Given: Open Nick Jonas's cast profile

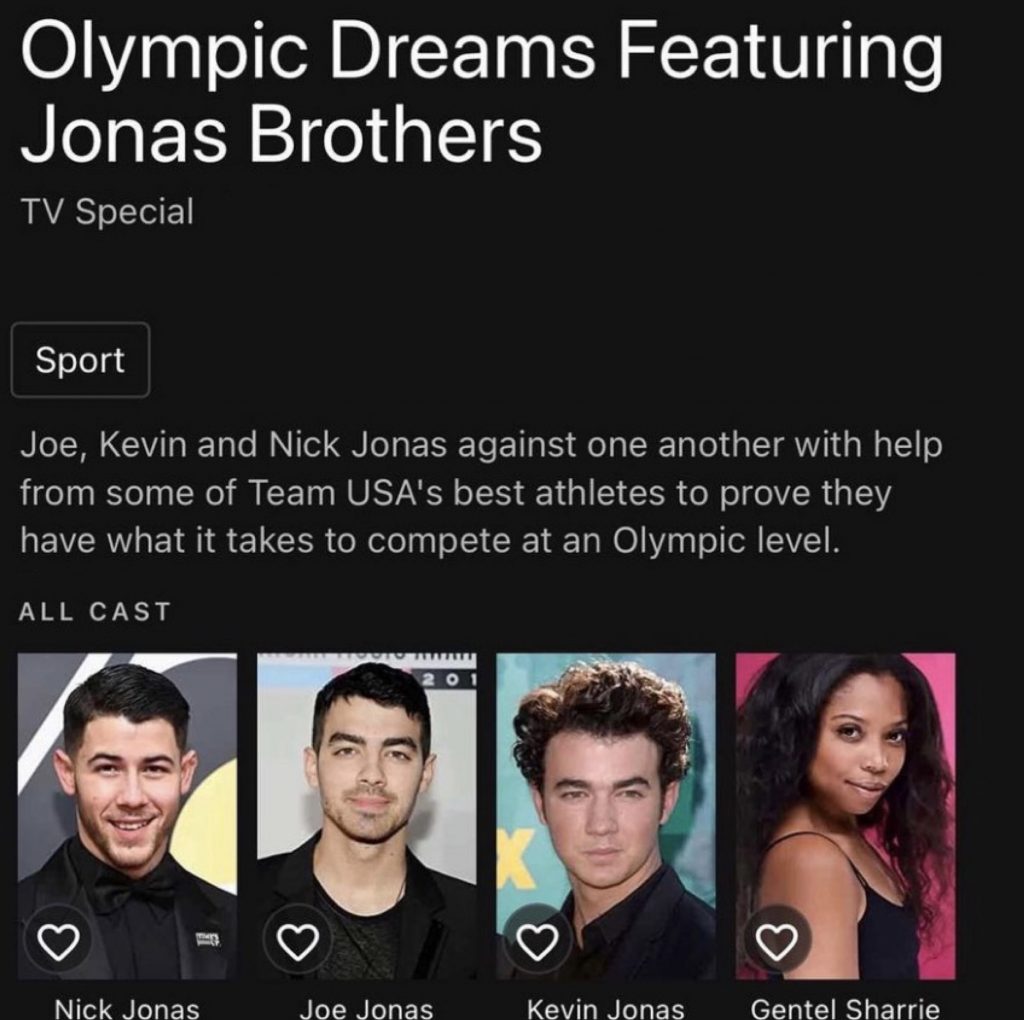Looking at the screenshot, I should 127,790.
